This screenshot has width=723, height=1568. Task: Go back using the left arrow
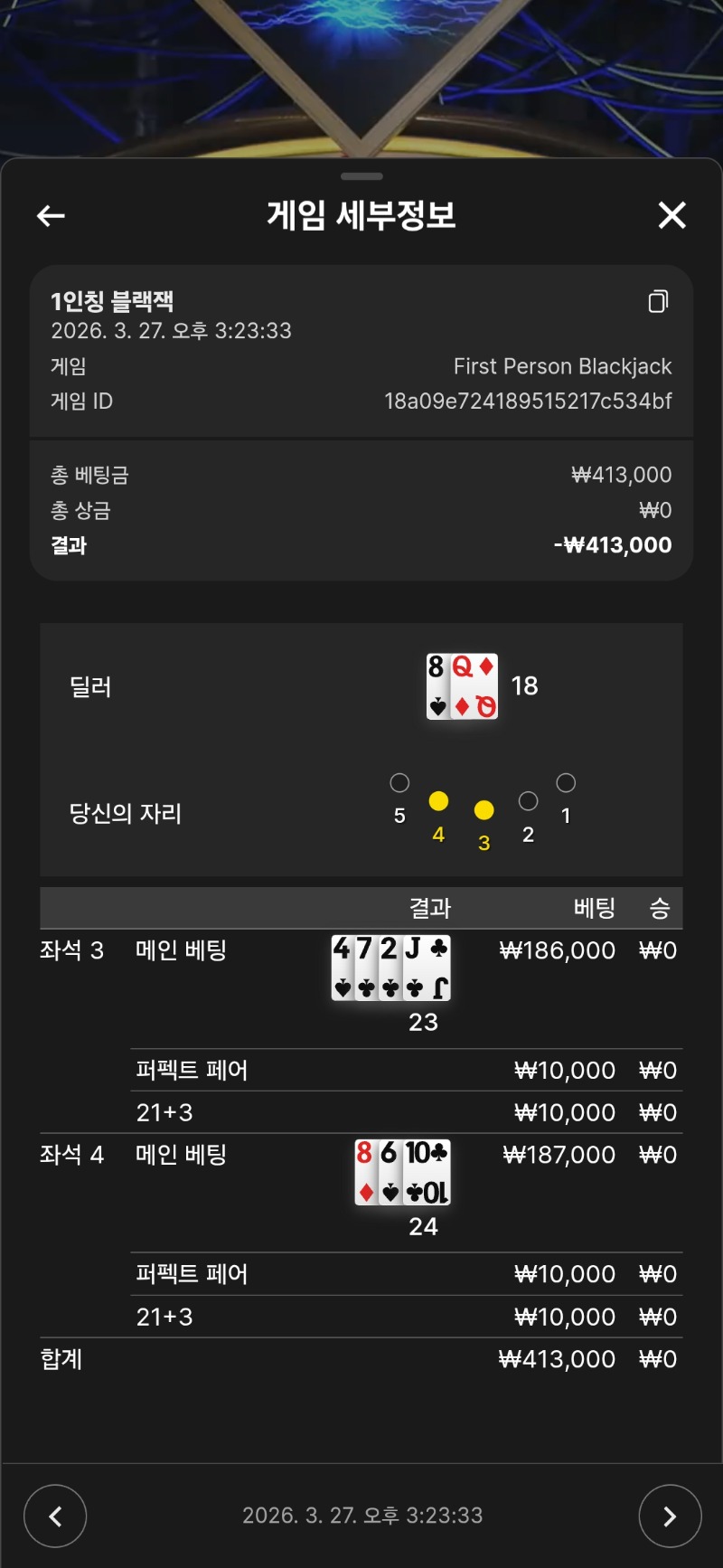[x=51, y=215]
